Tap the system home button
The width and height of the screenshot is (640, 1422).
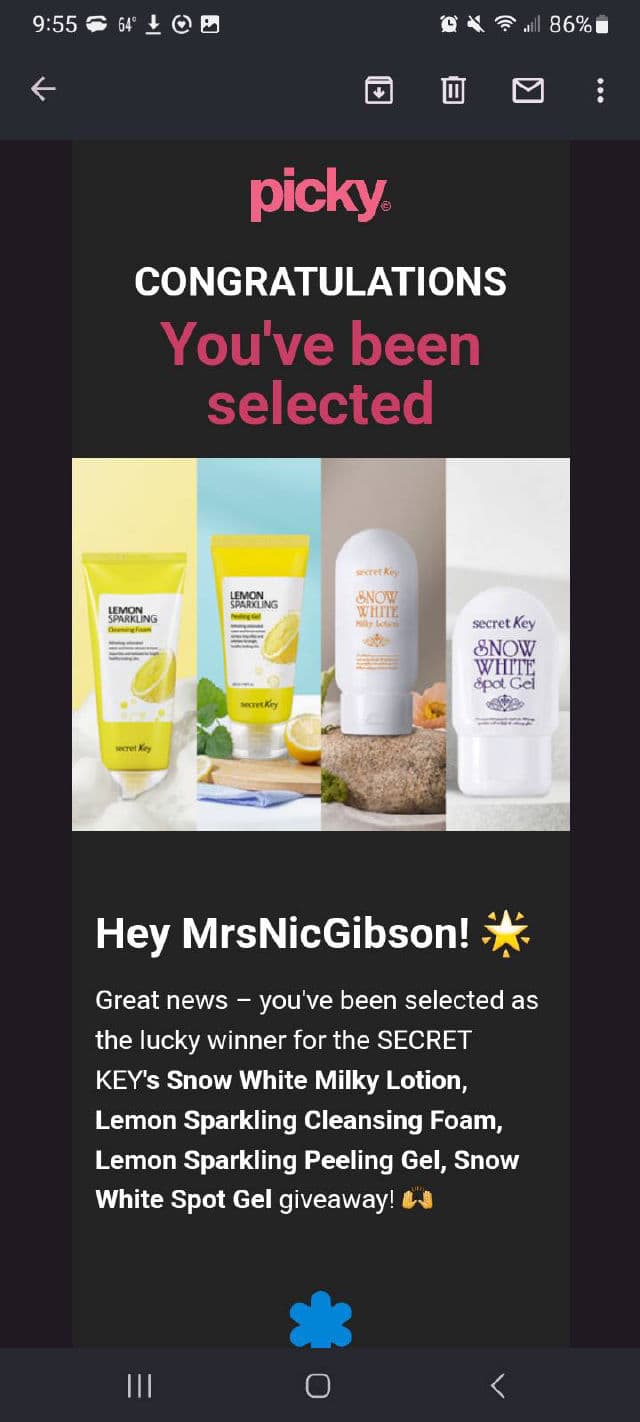coord(318,1385)
